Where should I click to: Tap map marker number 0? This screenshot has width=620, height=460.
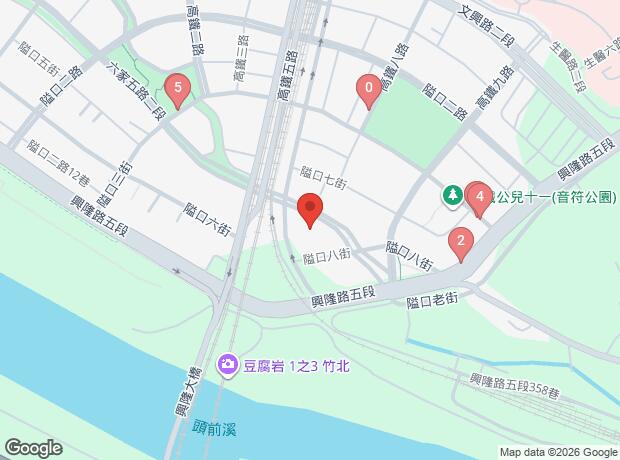pos(370,89)
